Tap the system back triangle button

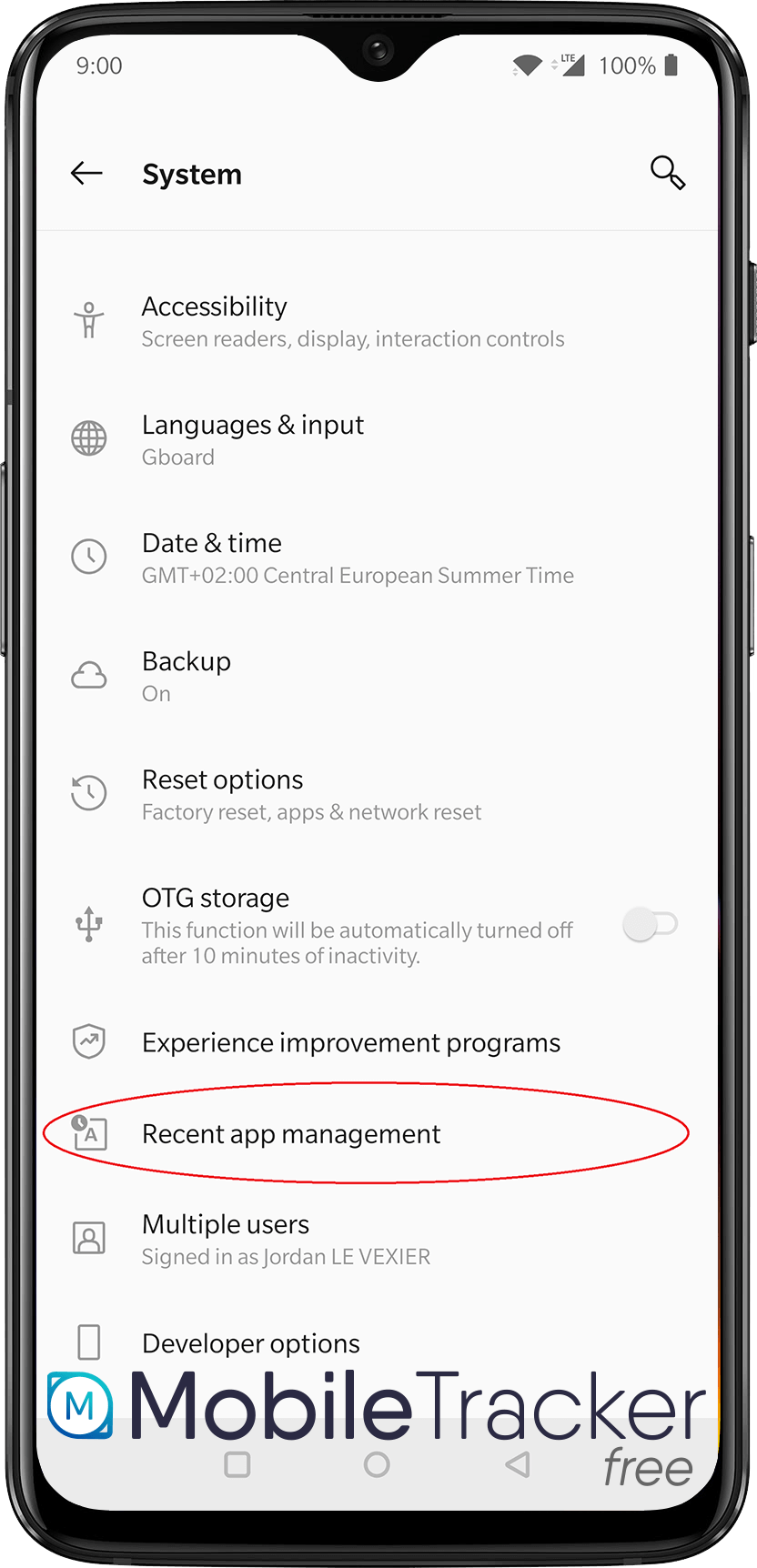pos(518,1464)
